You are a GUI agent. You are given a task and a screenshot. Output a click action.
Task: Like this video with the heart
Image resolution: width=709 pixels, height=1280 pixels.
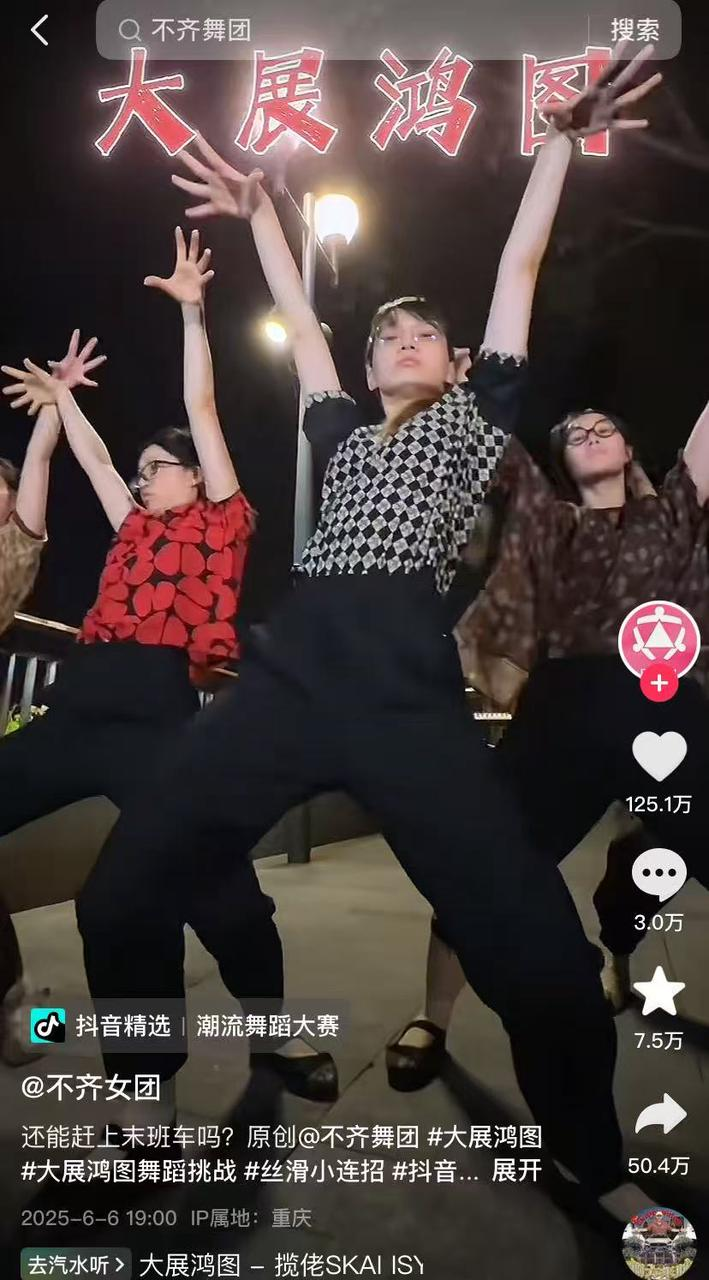659,757
